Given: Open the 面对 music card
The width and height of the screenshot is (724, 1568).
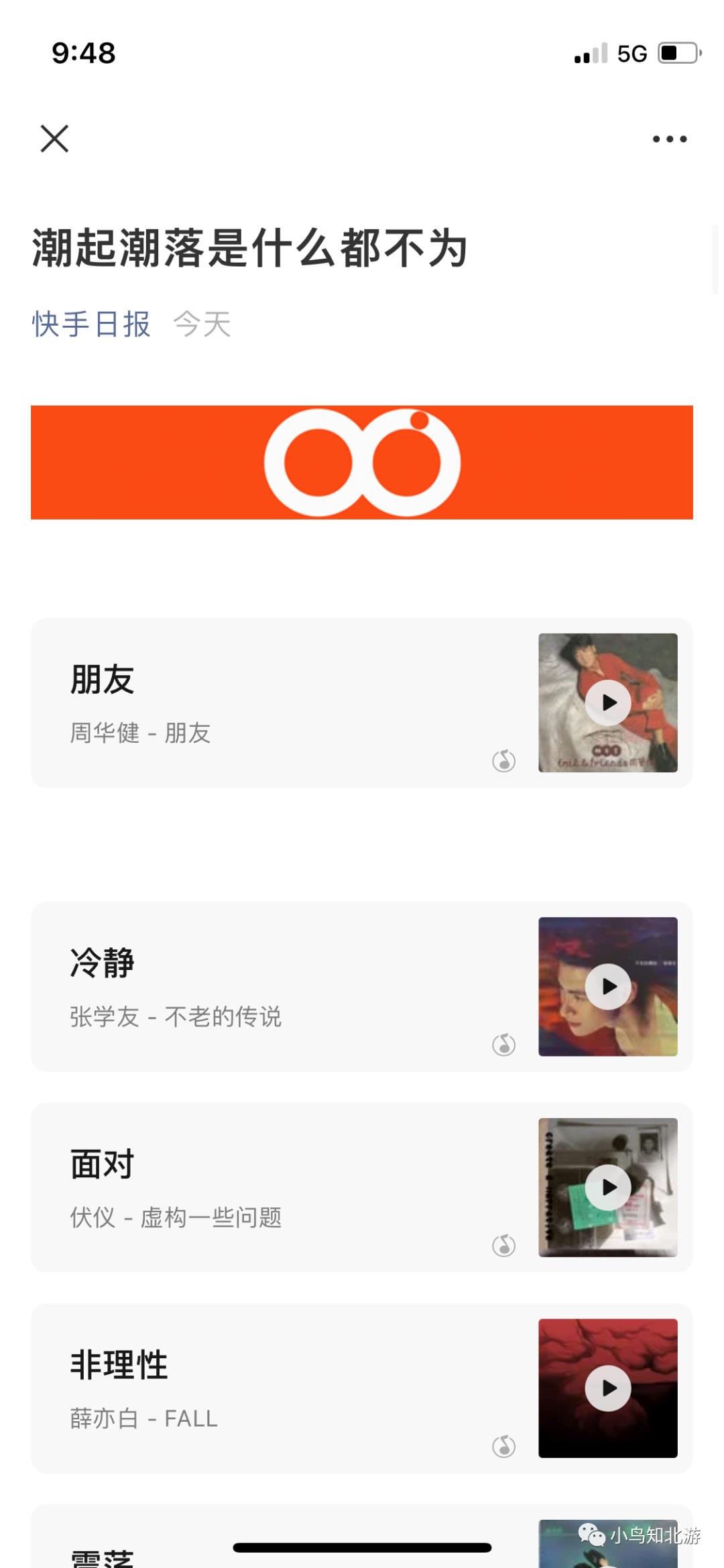Looking at the screenshot, I should click(x=268, y=1187).
